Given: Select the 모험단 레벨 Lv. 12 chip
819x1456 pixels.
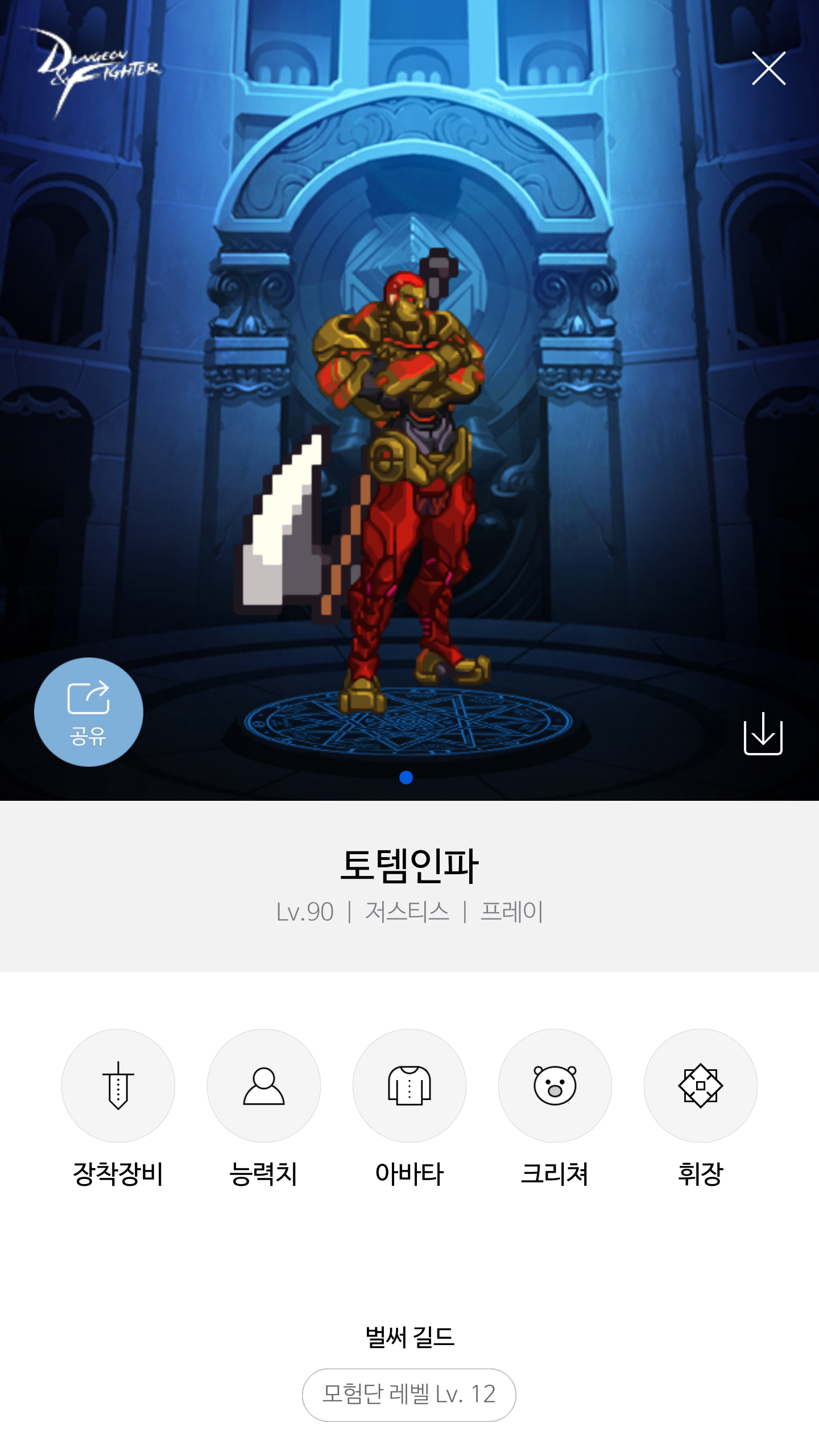Looking at the screenshot, I should click(409, 1395).
